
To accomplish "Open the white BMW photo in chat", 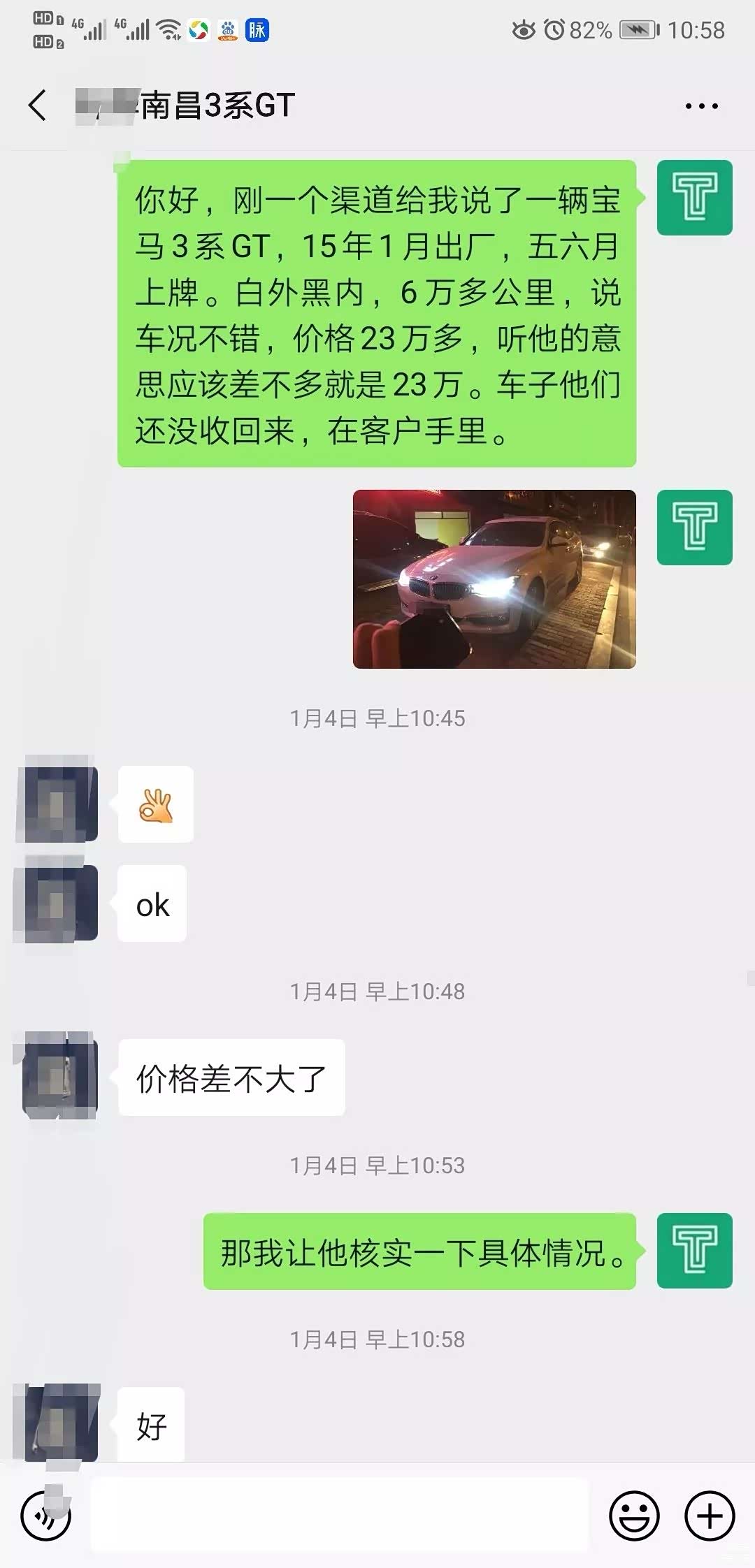I will click(x=494, y=579).
